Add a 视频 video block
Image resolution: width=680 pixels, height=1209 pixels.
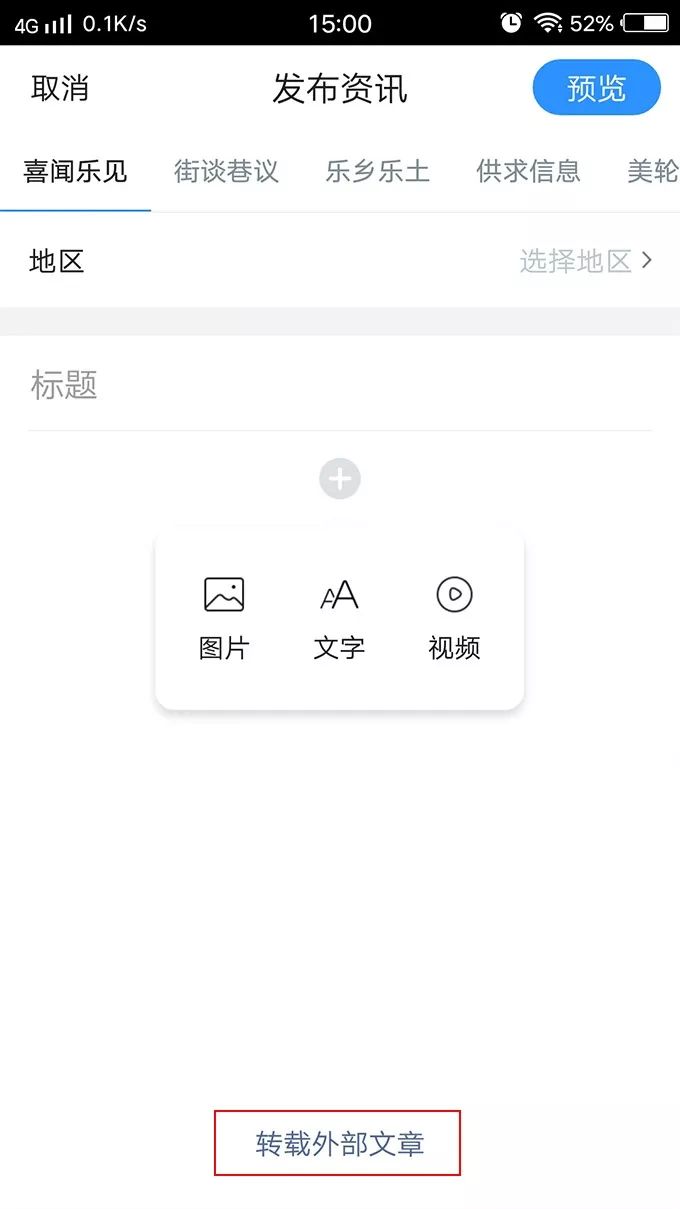tap(454, 618)
